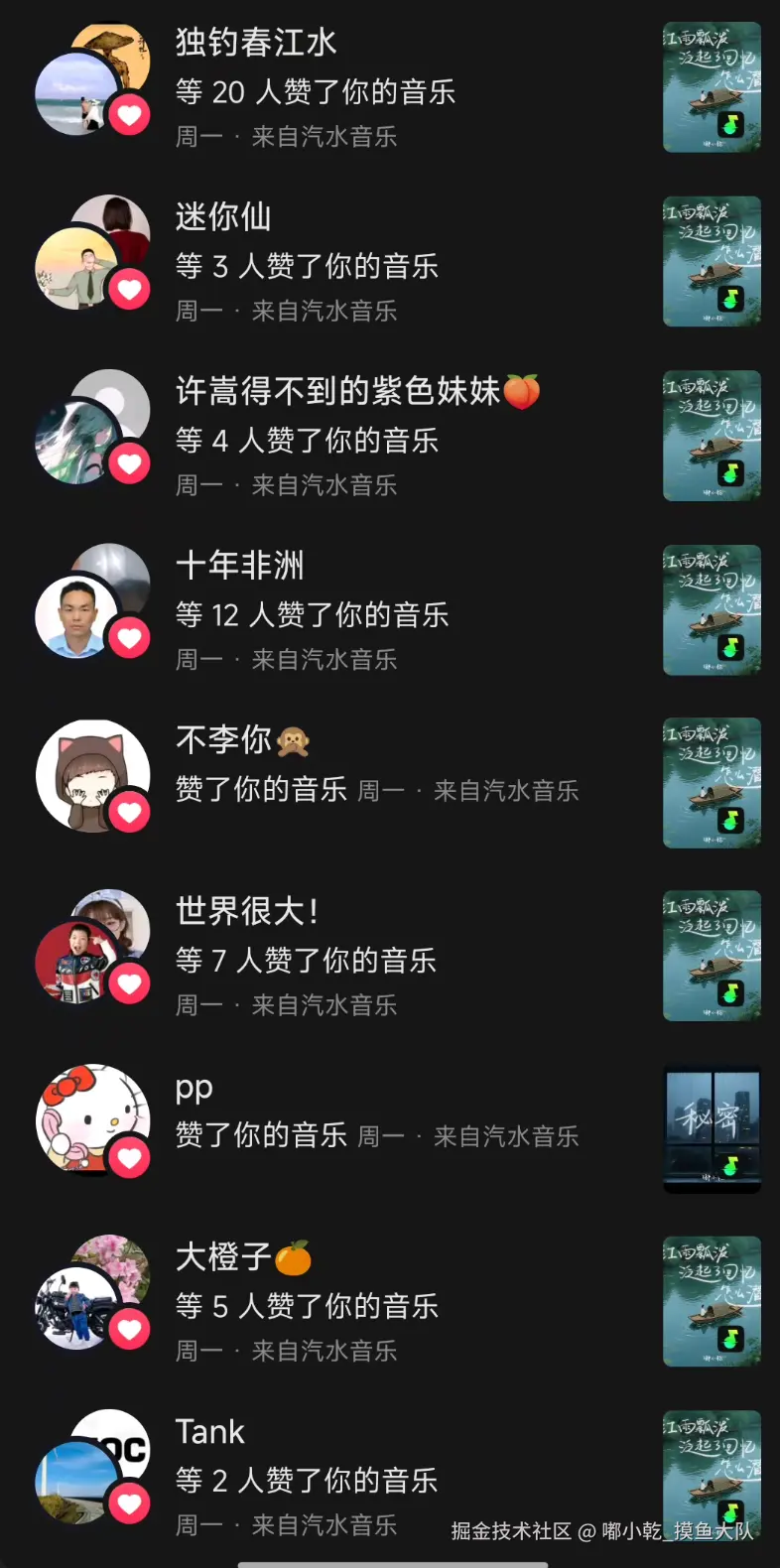Click the notification text 等 12 人赞了你的音乐
This screenshot has height=1568, width=780.
coord(314,615)
